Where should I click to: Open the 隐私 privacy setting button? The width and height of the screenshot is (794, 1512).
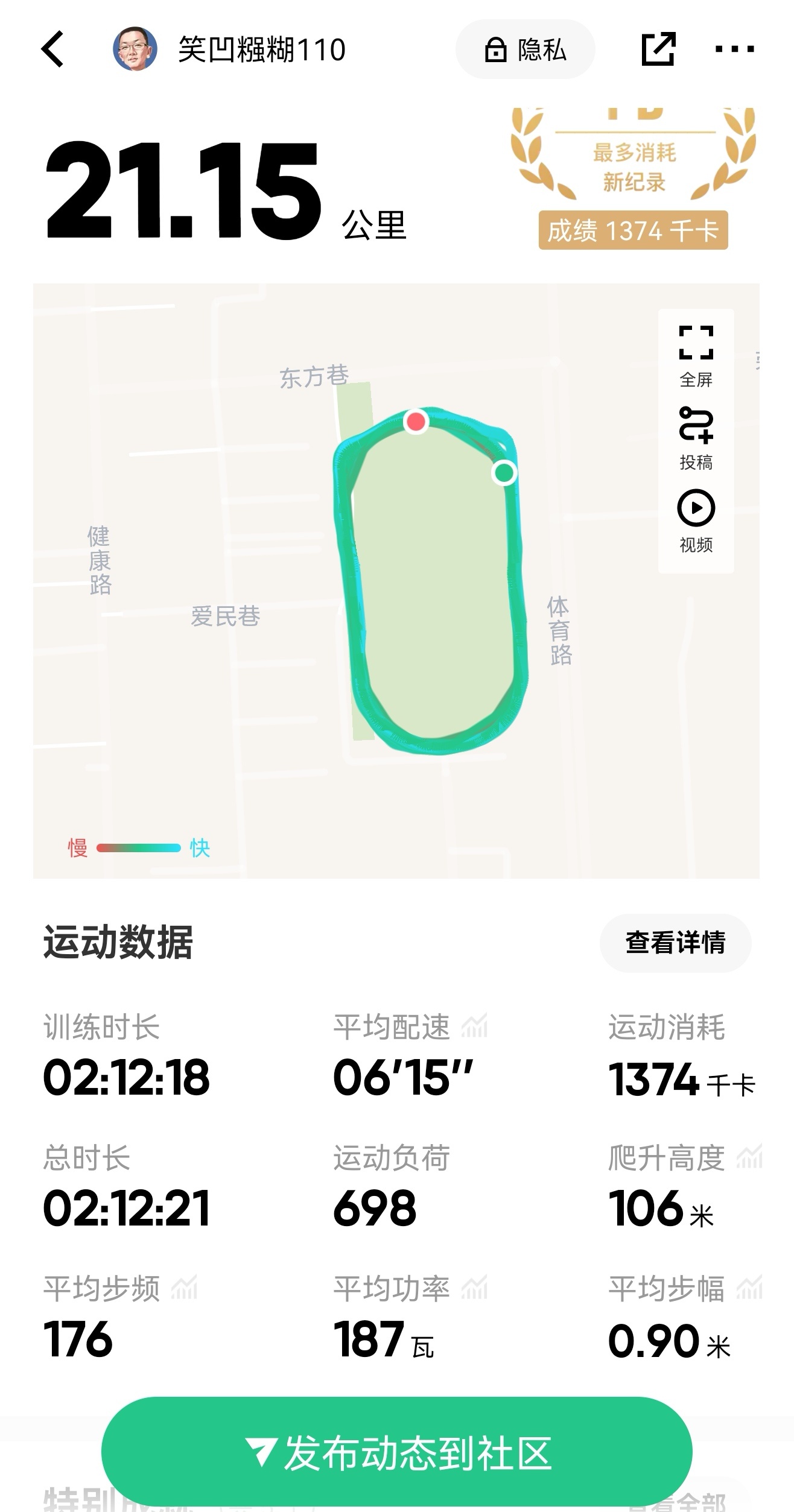click(x=525, y=49)
